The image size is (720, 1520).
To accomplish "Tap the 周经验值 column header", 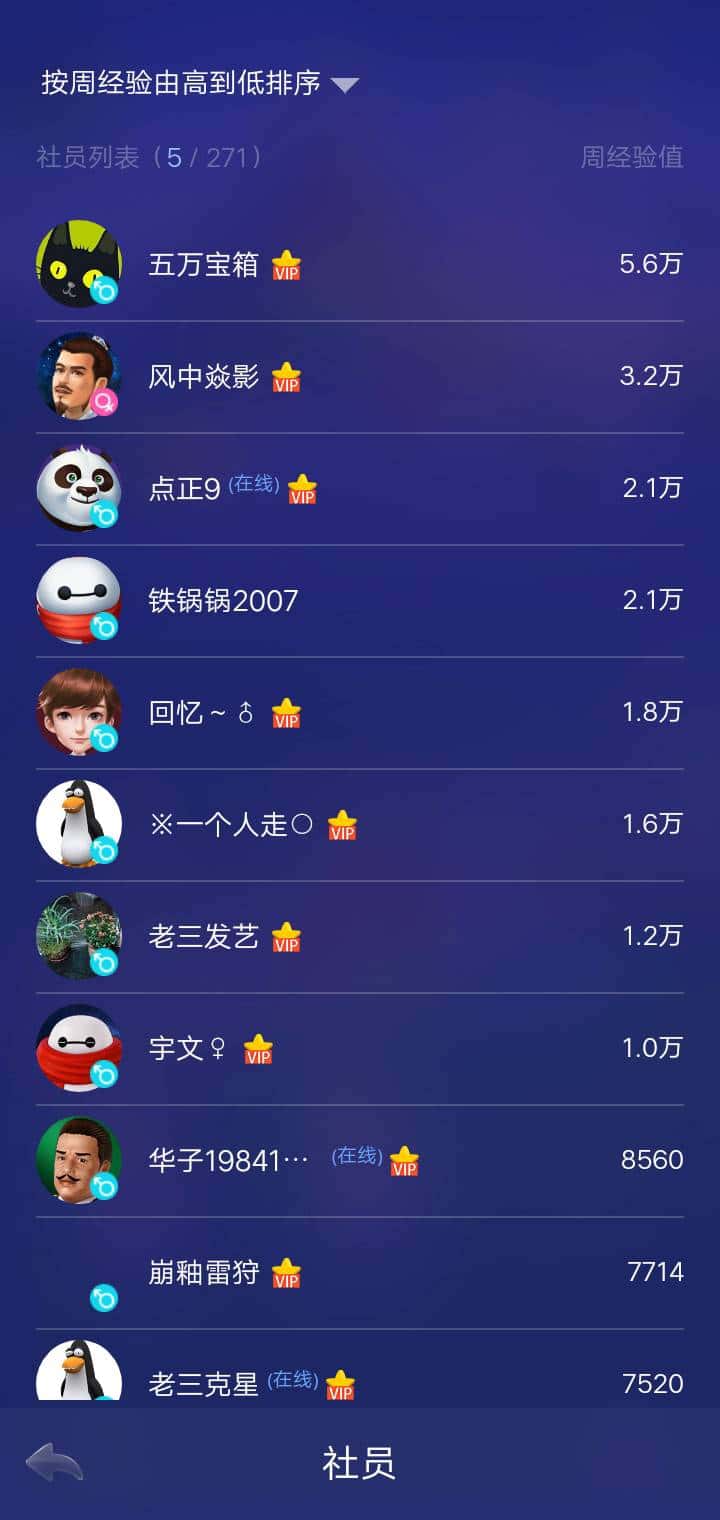I will point(631,157).
